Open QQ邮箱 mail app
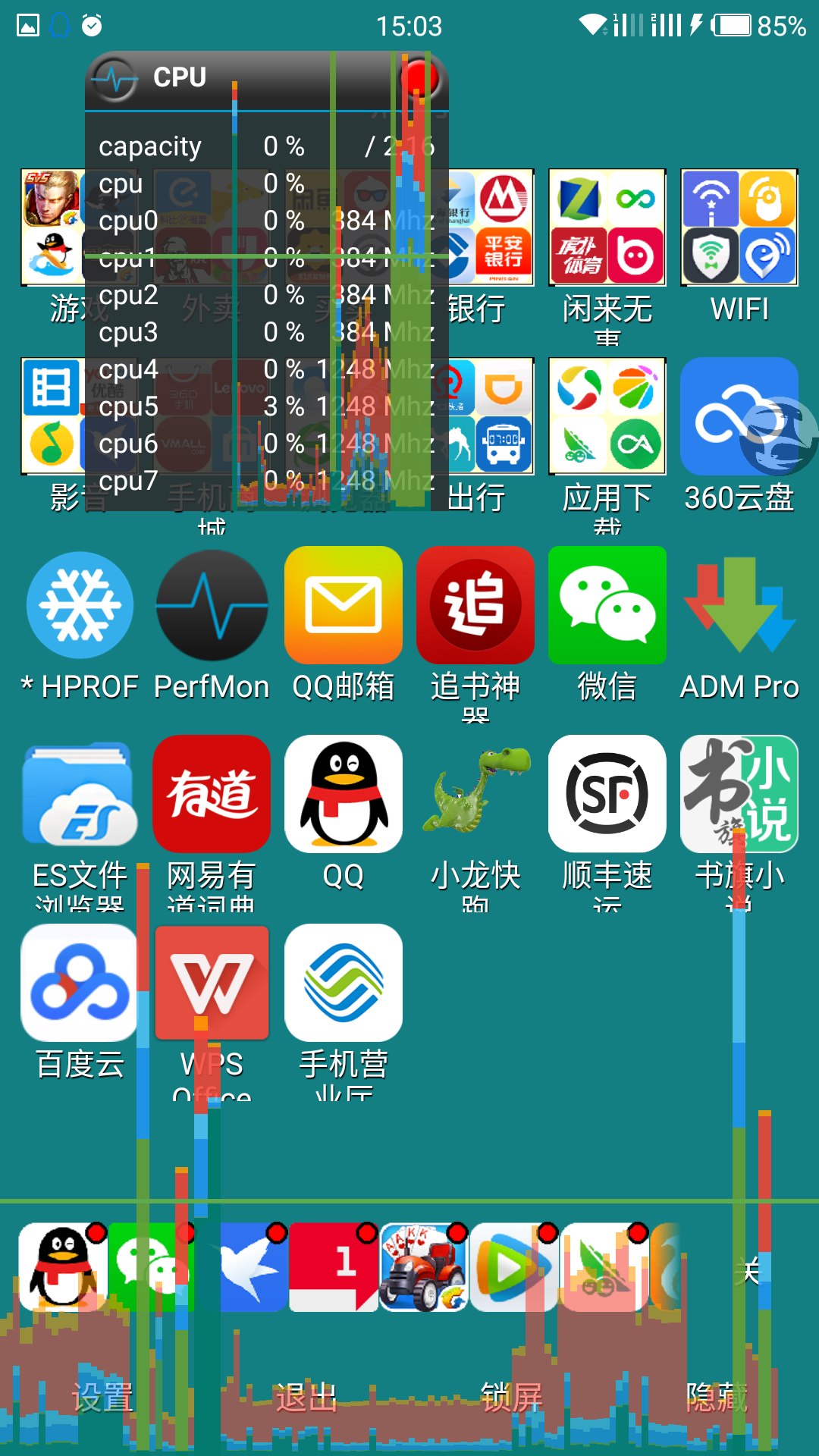 [x=344, y=607]
